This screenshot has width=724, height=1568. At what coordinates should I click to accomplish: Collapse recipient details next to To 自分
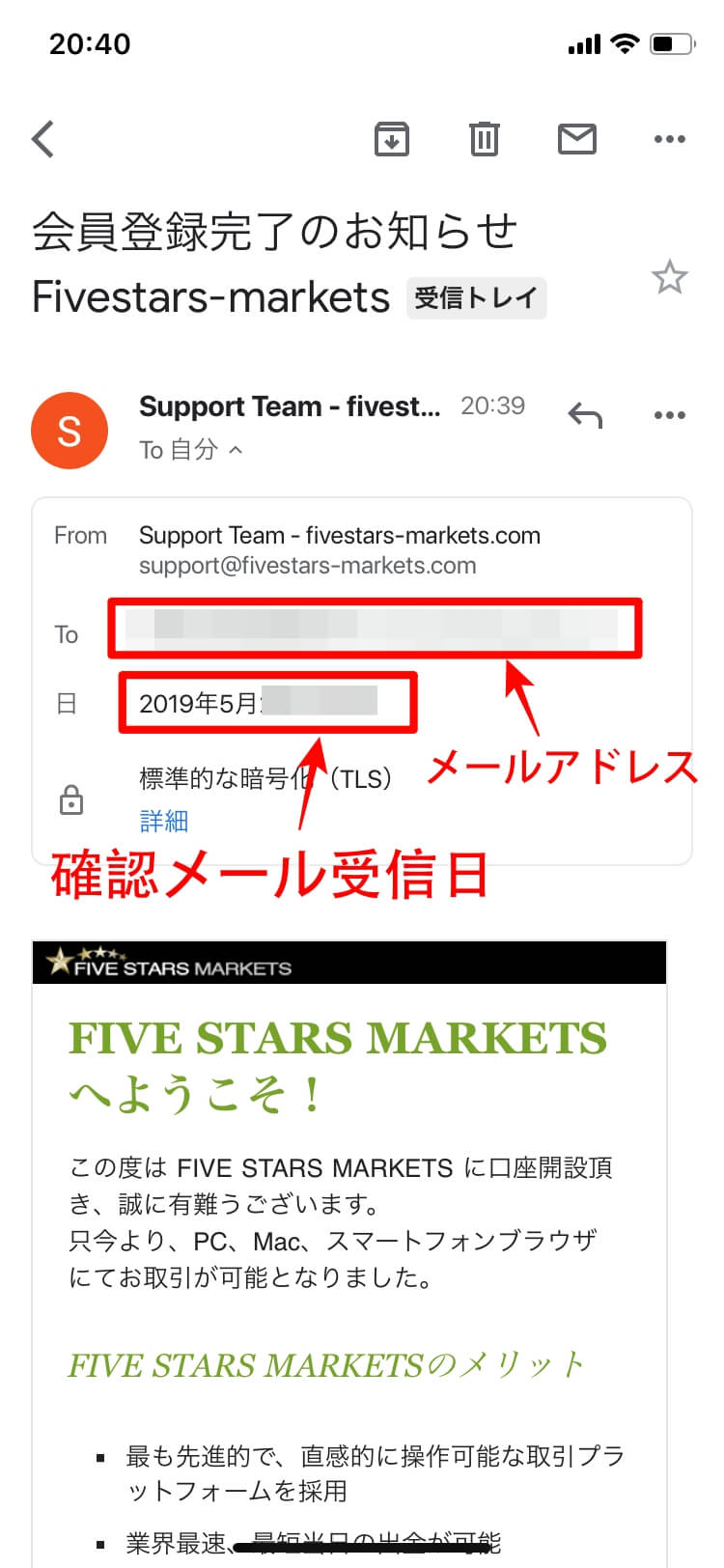click(x=235, y=450)
